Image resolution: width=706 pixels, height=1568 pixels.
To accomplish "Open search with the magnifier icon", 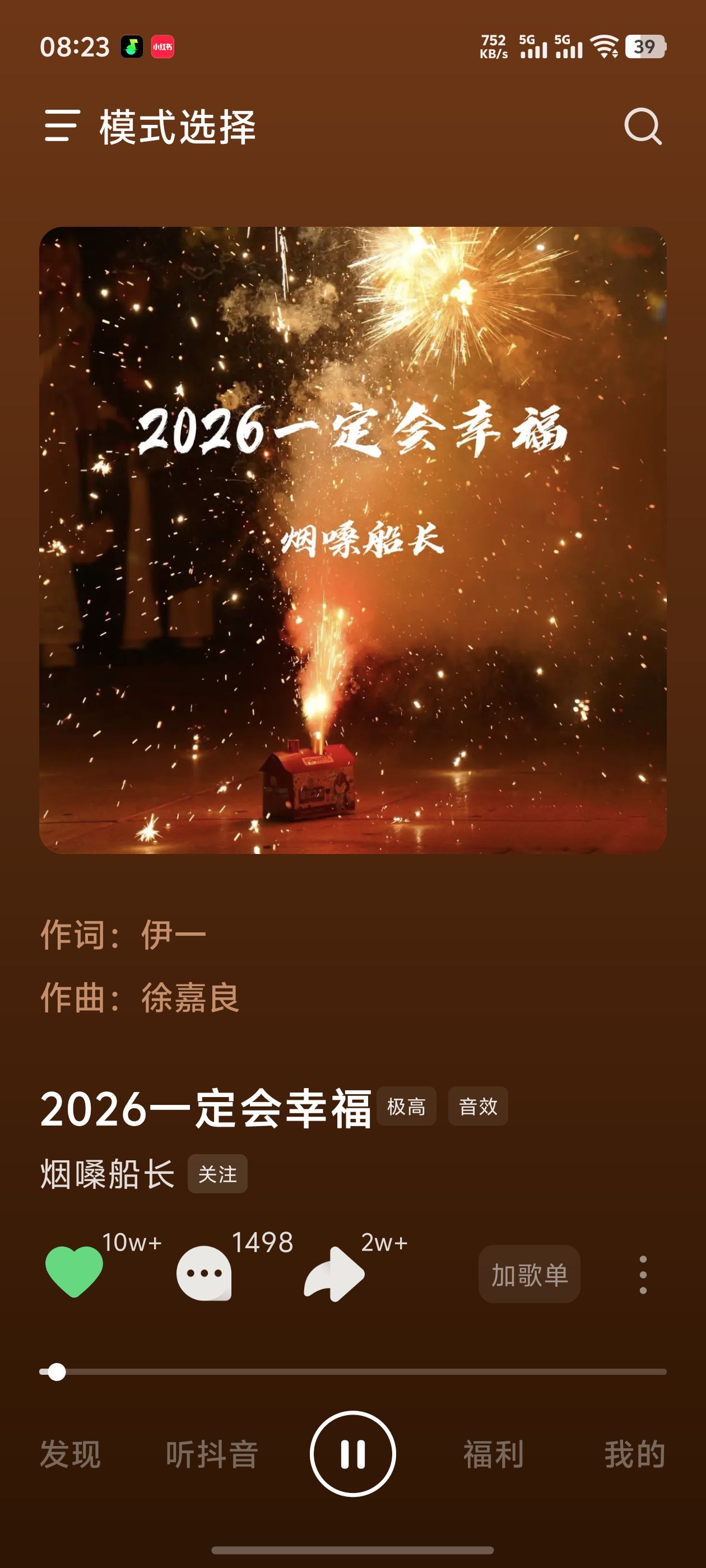I will coord(643,126).
